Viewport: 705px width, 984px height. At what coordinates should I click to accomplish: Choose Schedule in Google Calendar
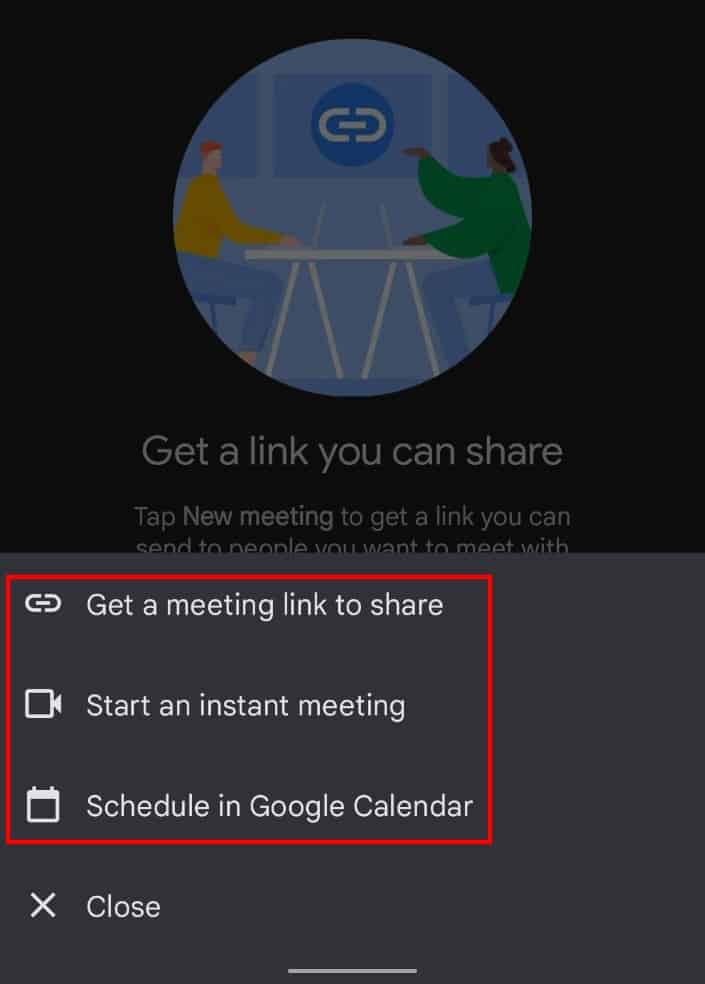[x=279, y=805]
